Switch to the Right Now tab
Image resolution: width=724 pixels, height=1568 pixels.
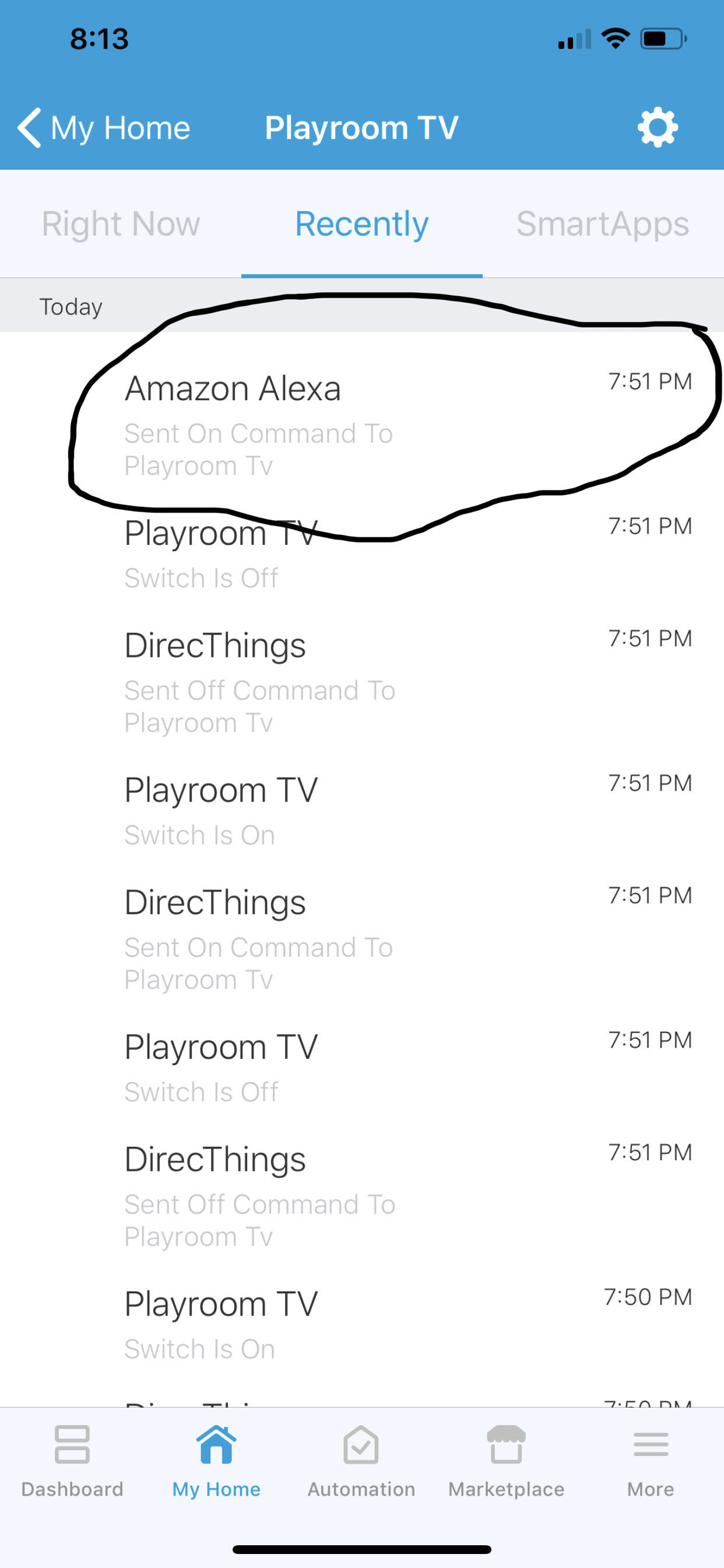pos(121,223)
